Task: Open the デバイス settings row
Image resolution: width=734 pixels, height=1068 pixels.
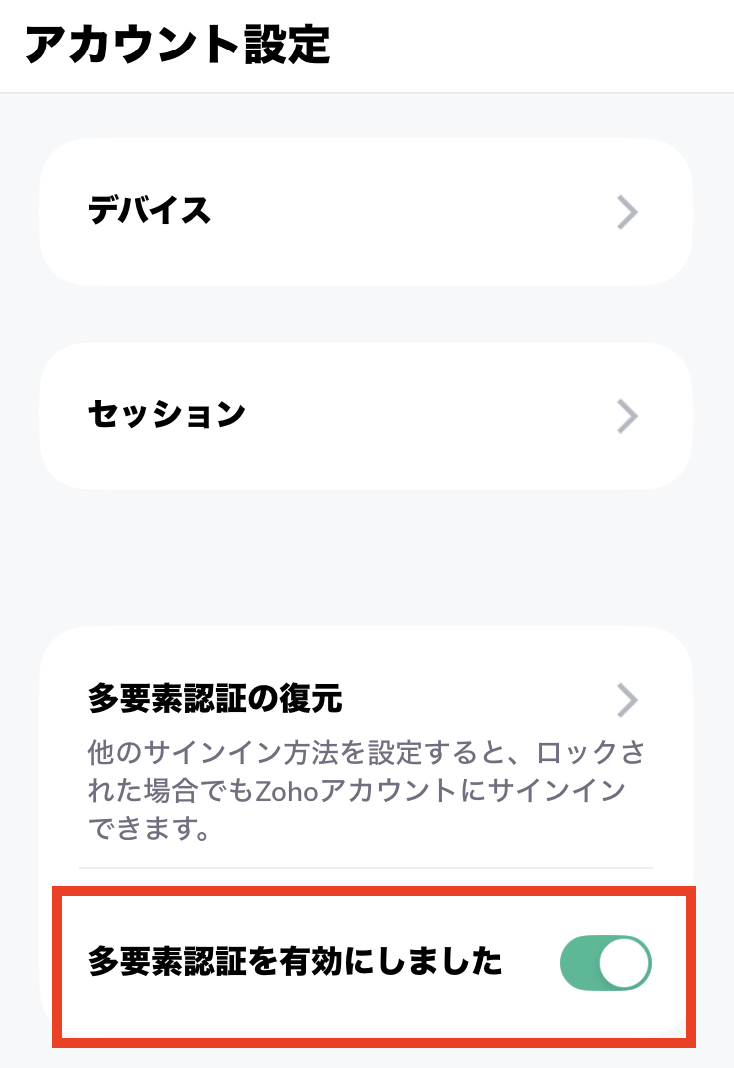Action: click(x=365, y=212)
